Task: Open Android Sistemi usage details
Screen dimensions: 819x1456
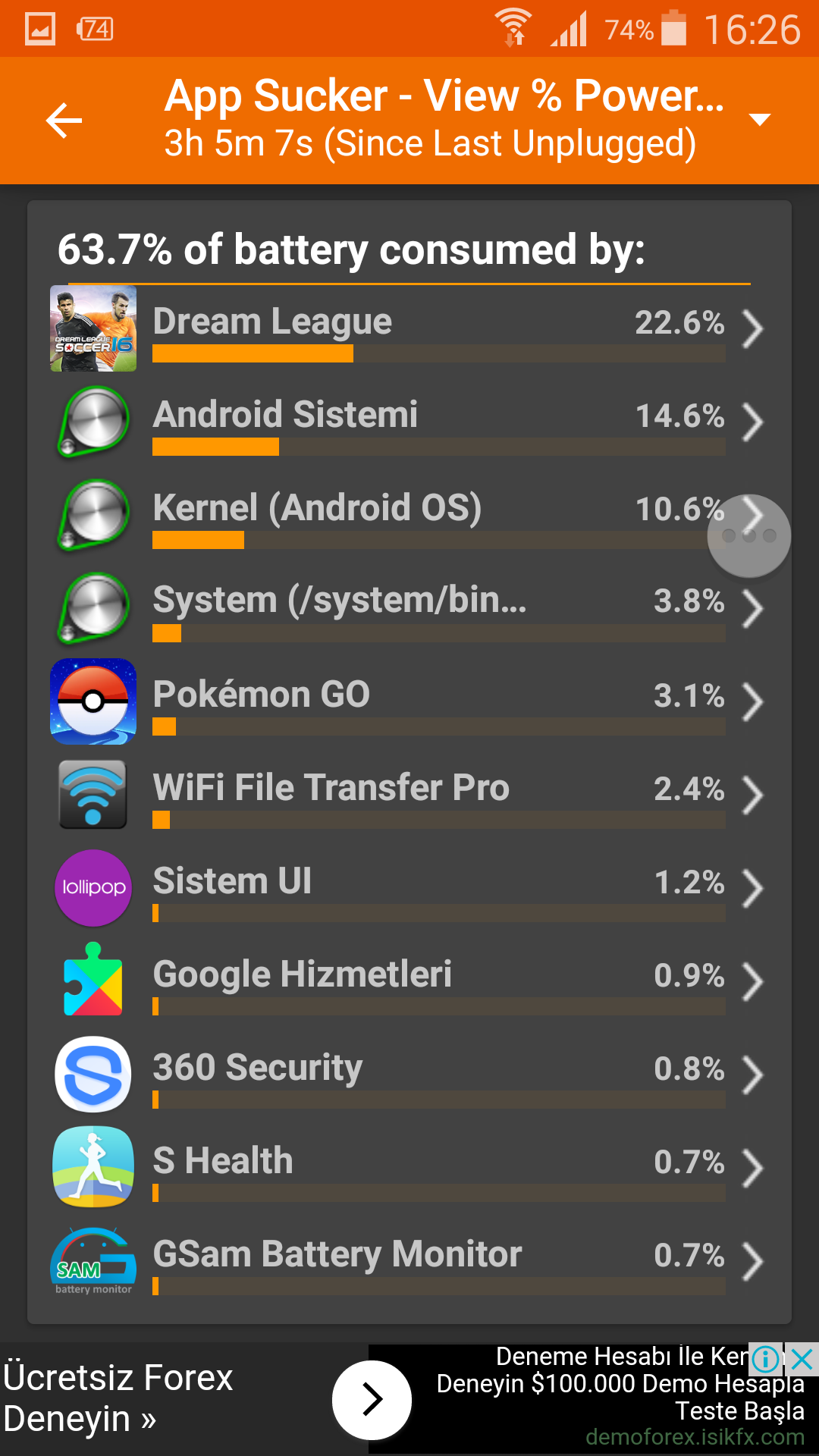Action: tap(409, 422)
